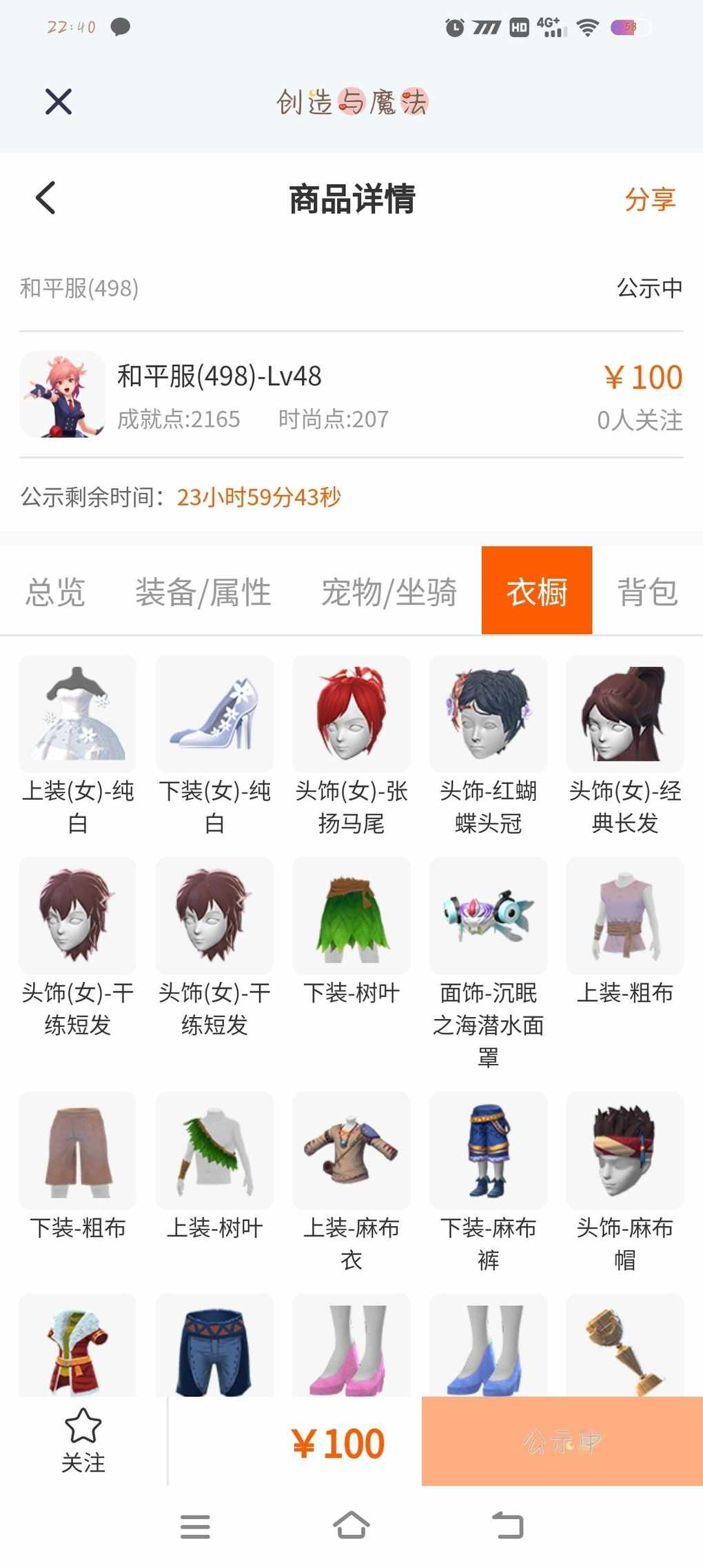Switch to the 总览 tab

pyautogui.click(x=55, y=592)
